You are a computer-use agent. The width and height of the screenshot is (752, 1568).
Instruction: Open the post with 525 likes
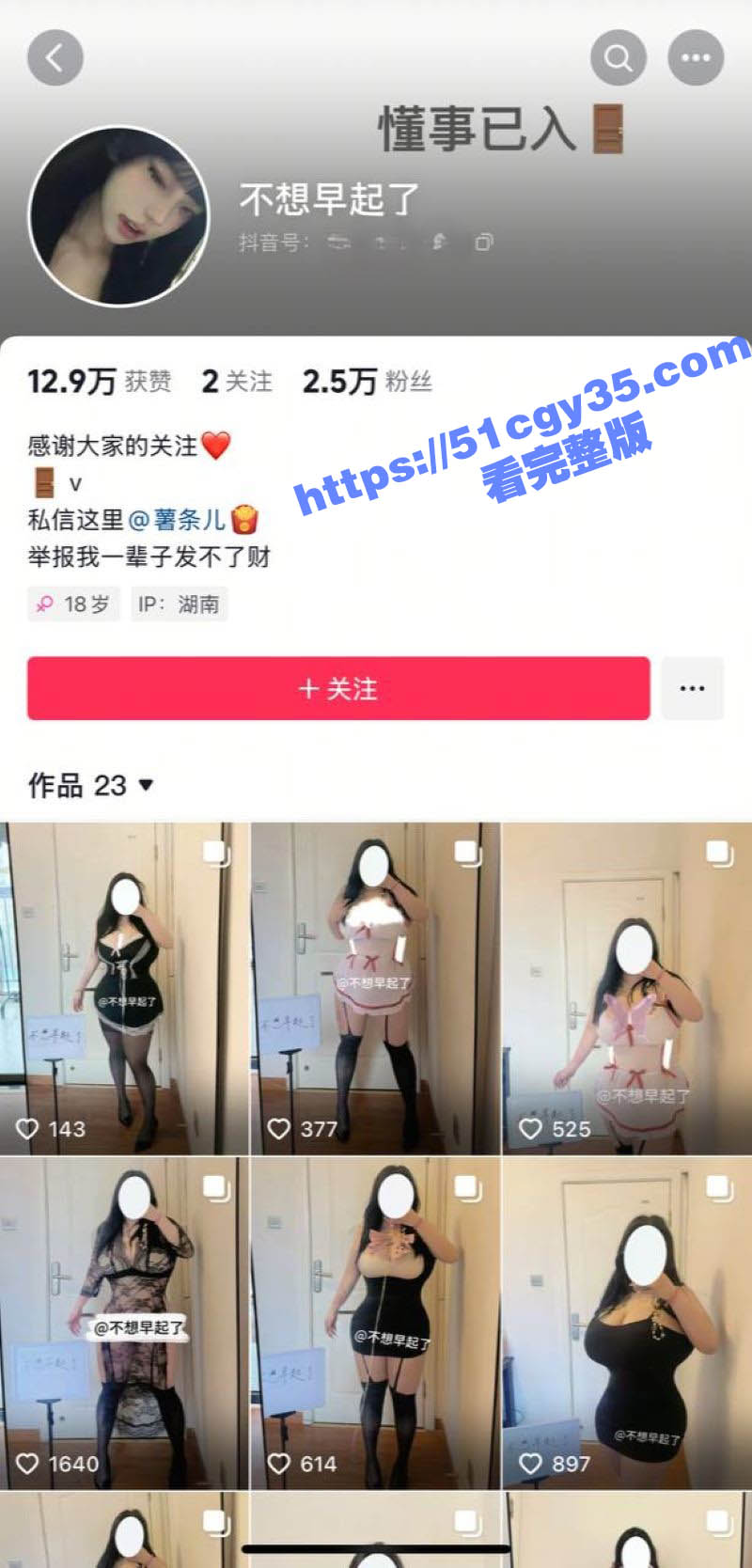(x=627, y=987)
